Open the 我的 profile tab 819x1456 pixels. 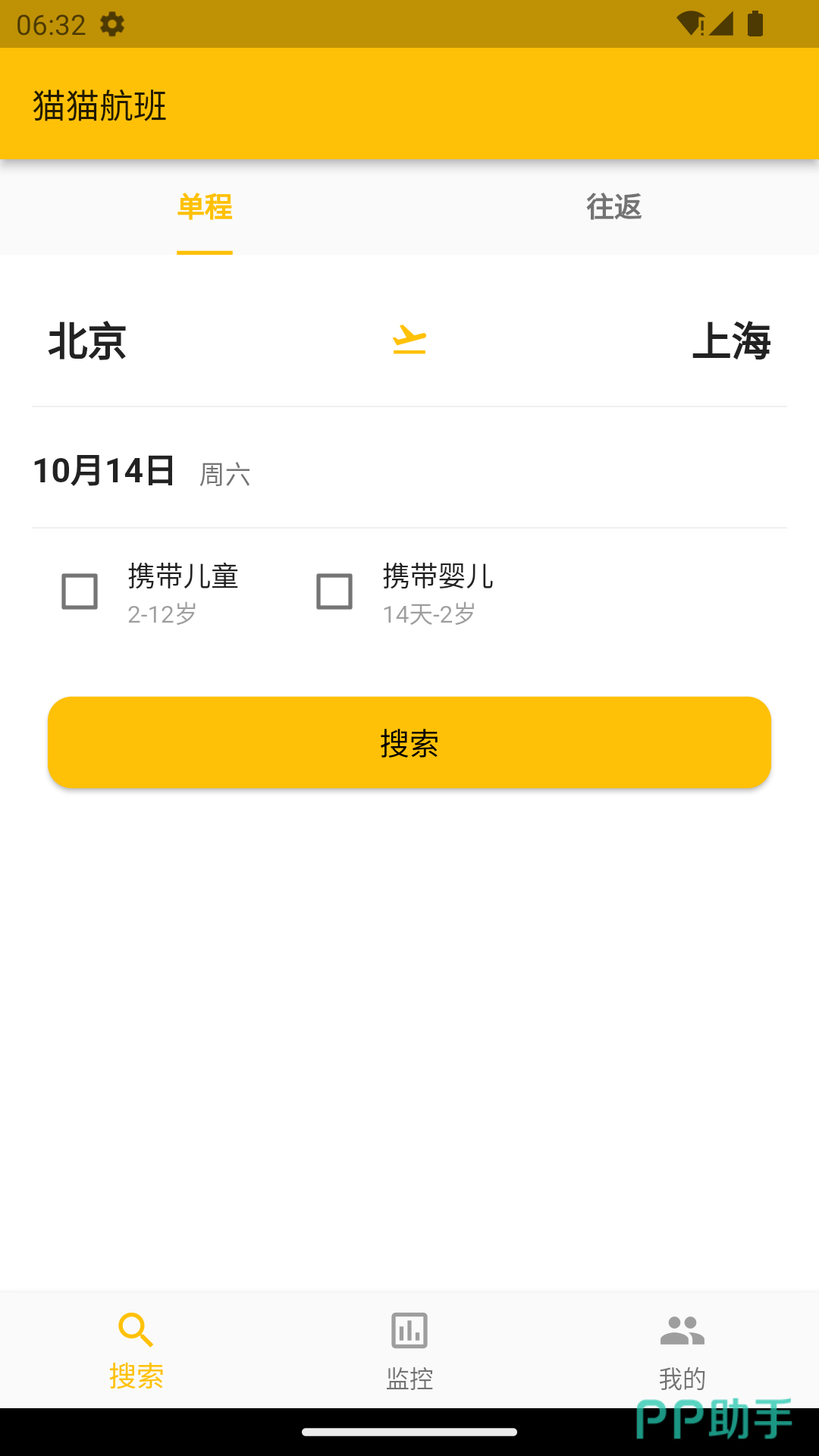(682, 1350)
